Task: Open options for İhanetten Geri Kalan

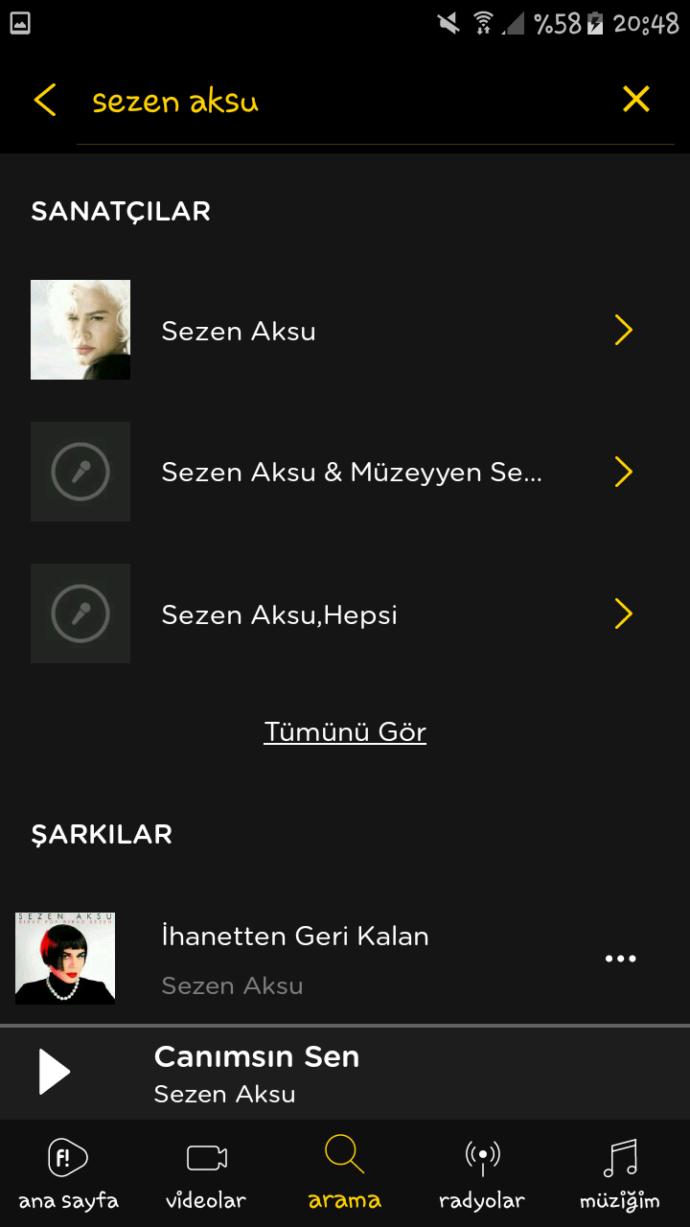Action: [620, 959]
